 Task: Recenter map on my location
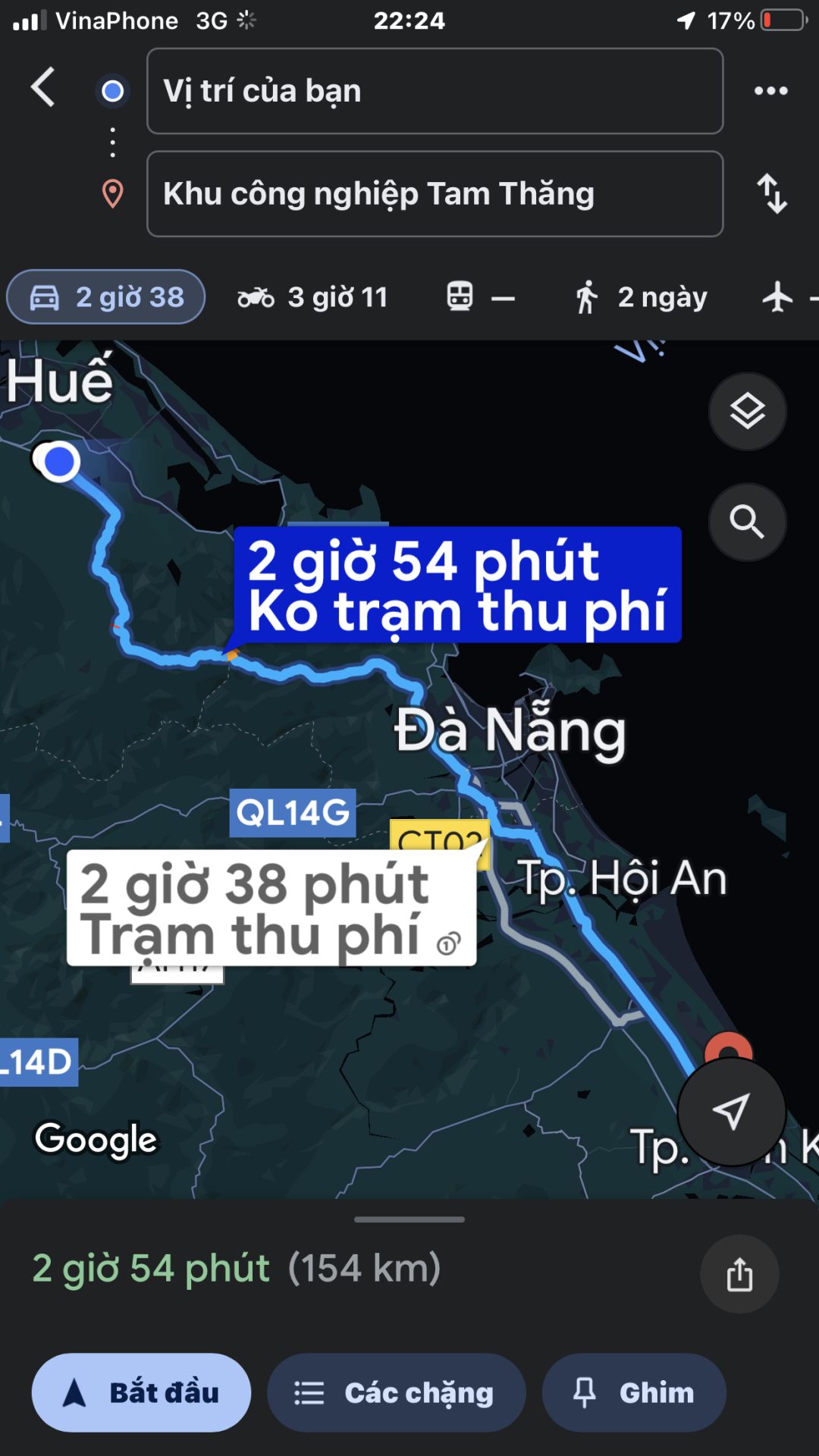pos(731,1112)
